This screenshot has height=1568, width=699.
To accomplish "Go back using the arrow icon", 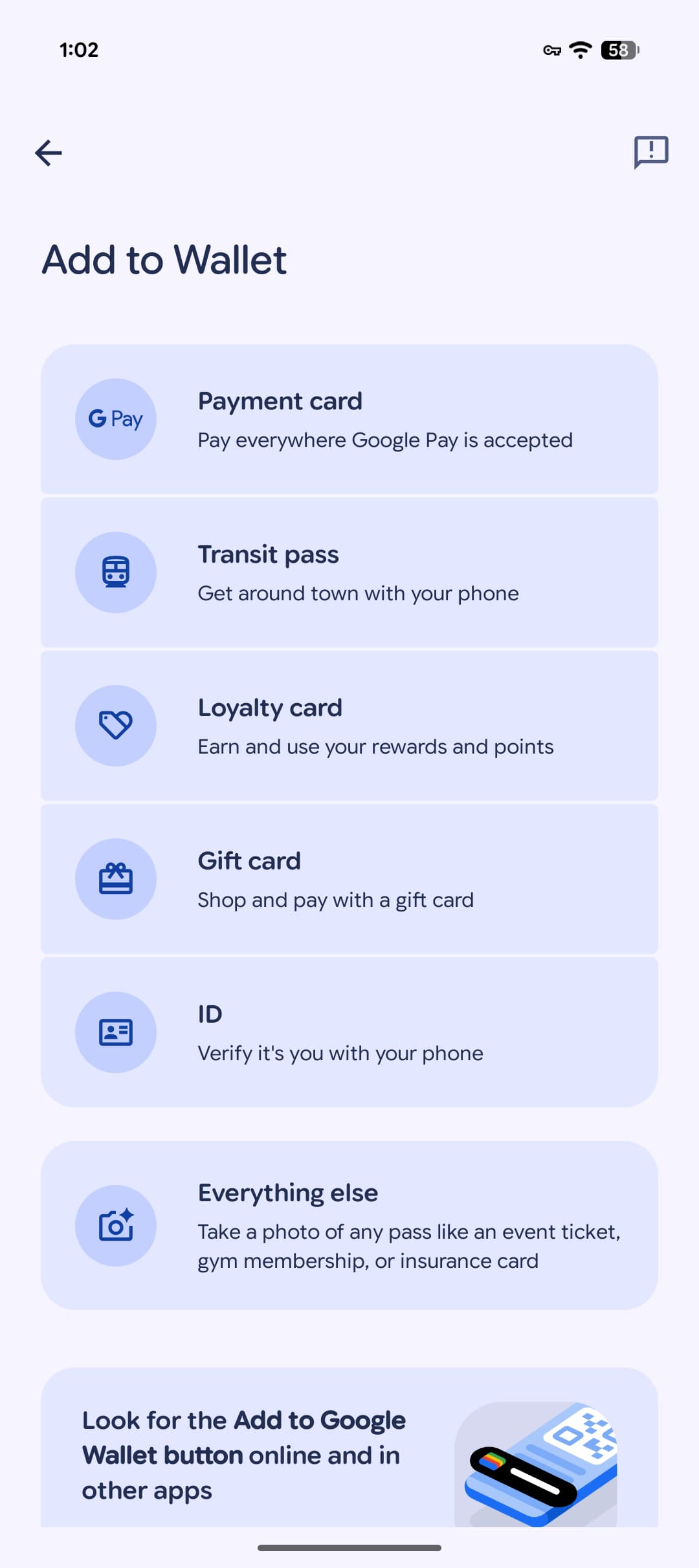I will point(49,153).
